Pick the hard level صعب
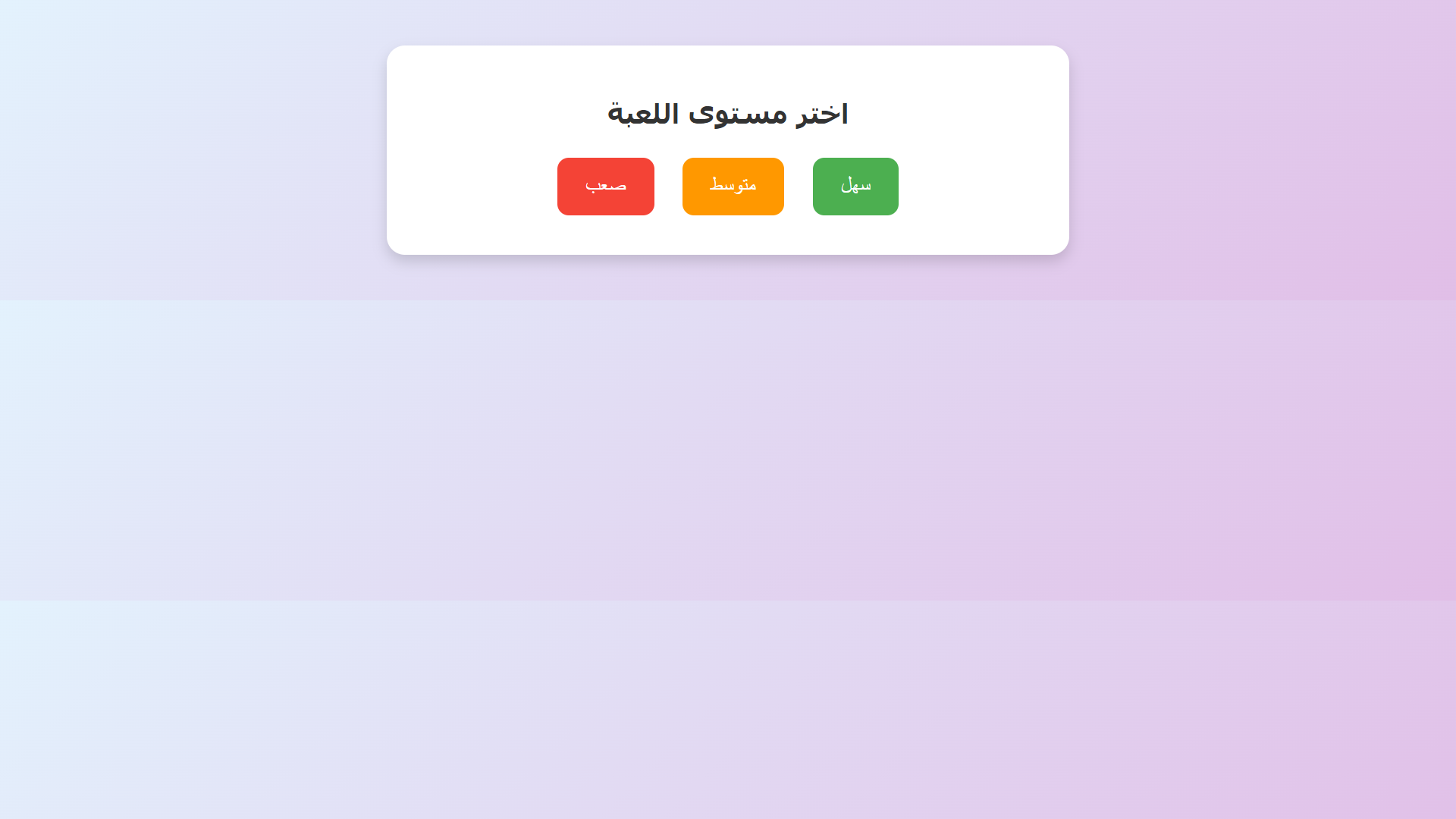Viewport: 1456px width, 819px height. (605, 187)
